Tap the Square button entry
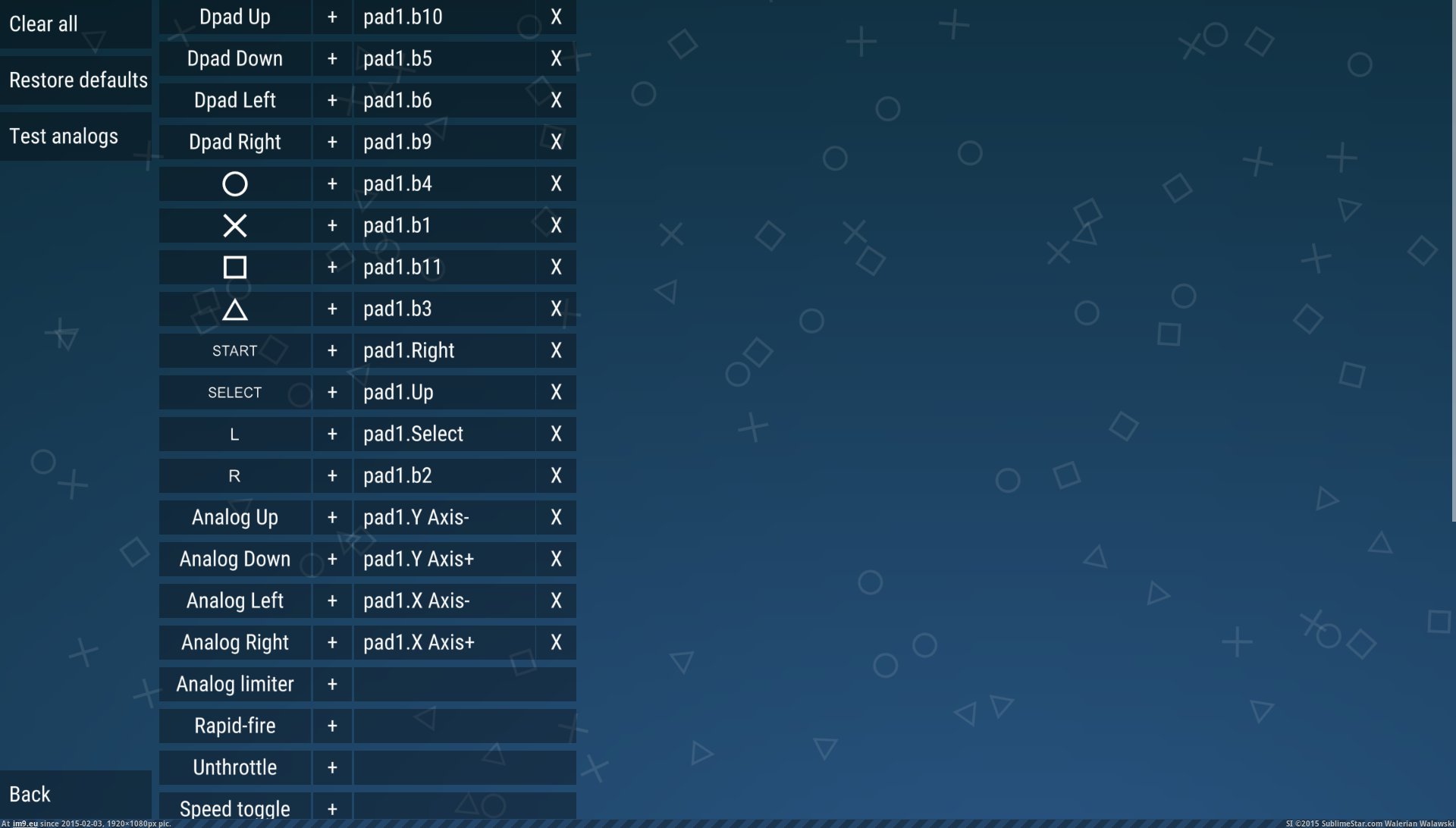The height and width of the screenshot is (828, 1456). tap(235, 267)
